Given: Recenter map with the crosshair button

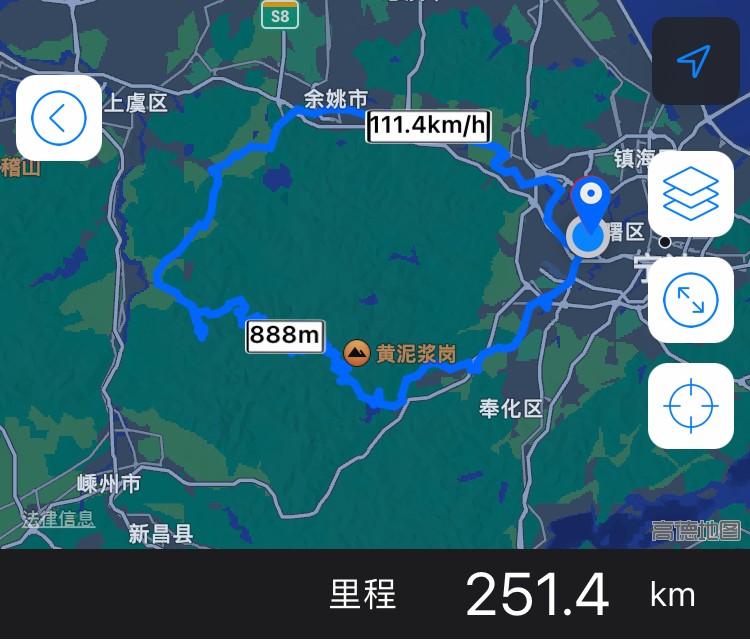Looking at the screenshot, I should tap(691, 406).
